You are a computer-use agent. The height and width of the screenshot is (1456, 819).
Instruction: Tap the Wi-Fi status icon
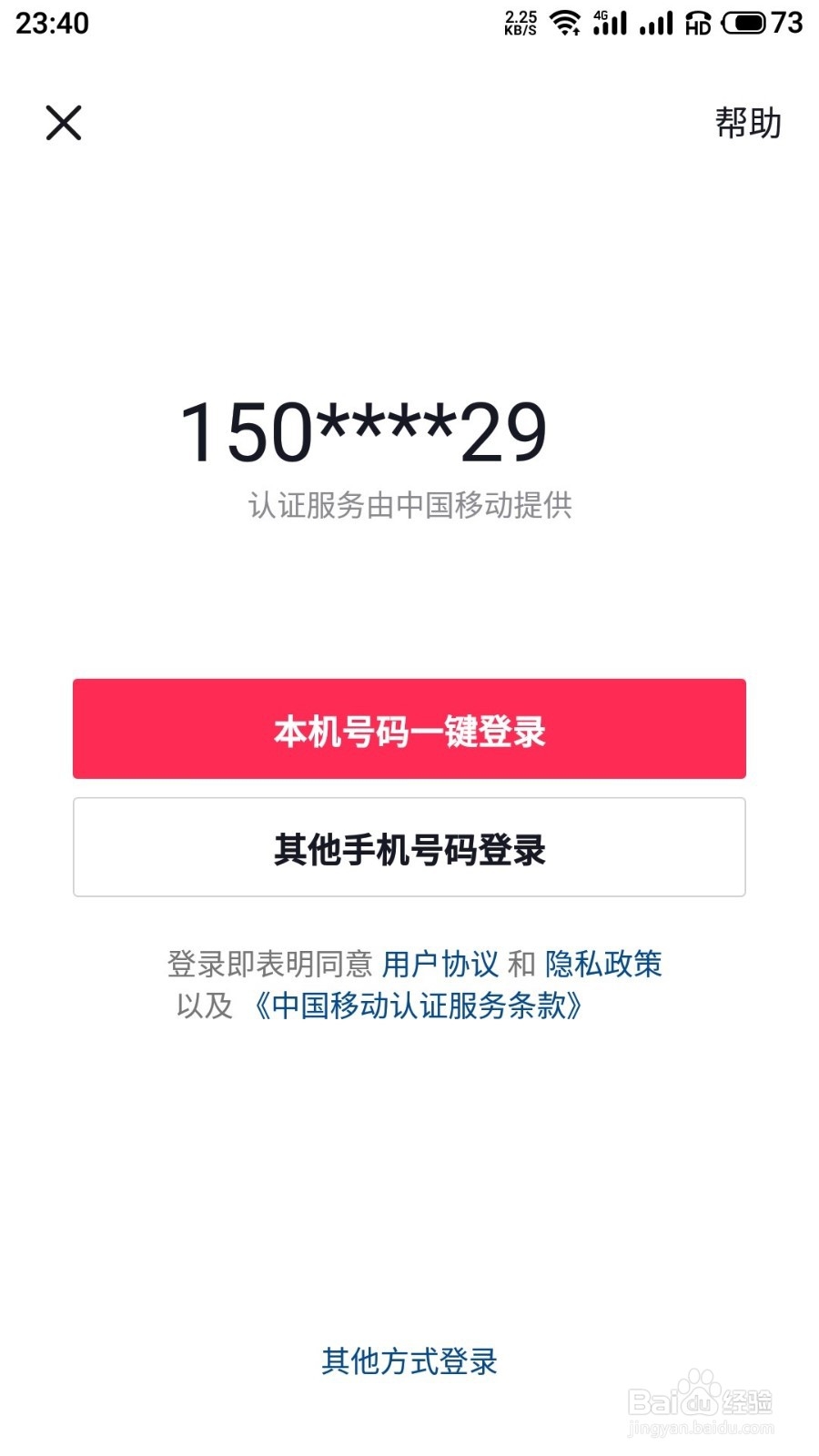point(565,23)
